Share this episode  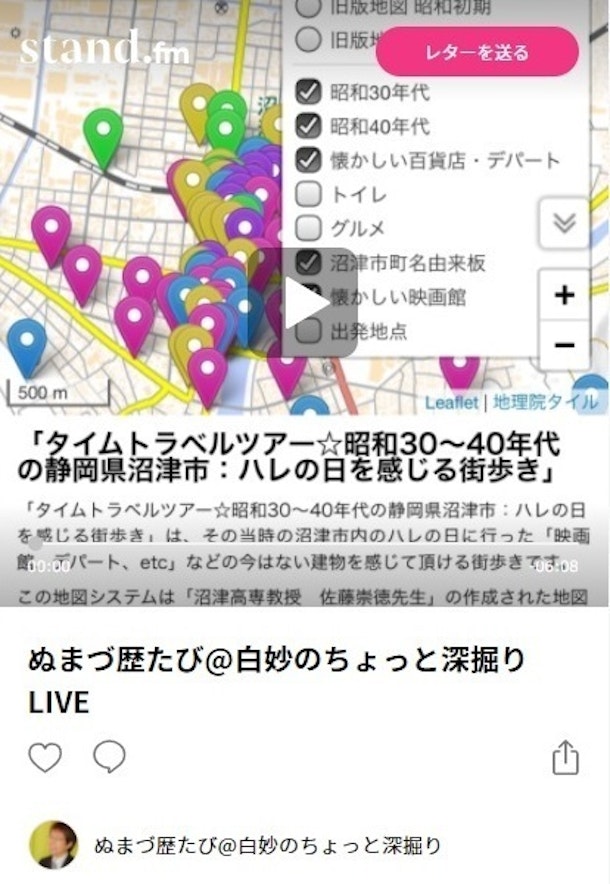565,757
